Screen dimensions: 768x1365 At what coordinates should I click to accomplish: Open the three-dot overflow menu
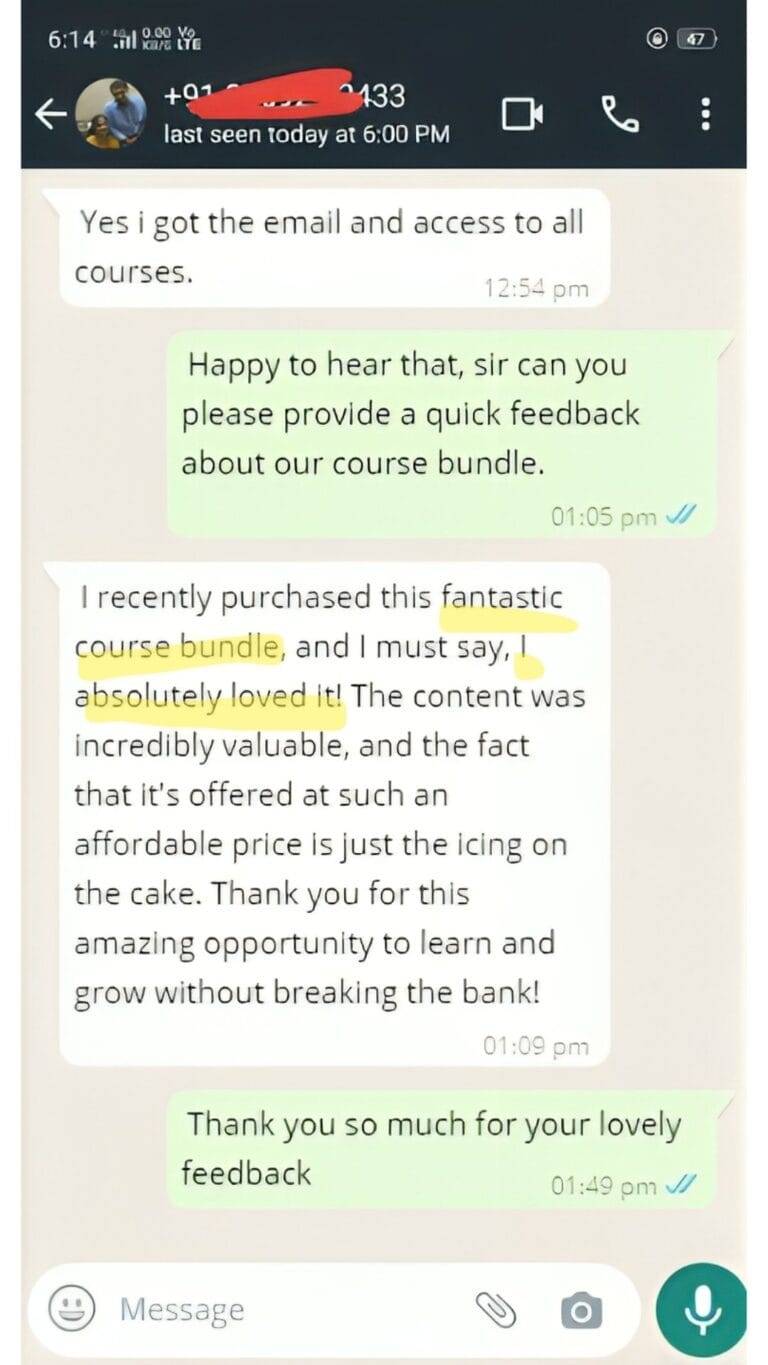[706, 115]
